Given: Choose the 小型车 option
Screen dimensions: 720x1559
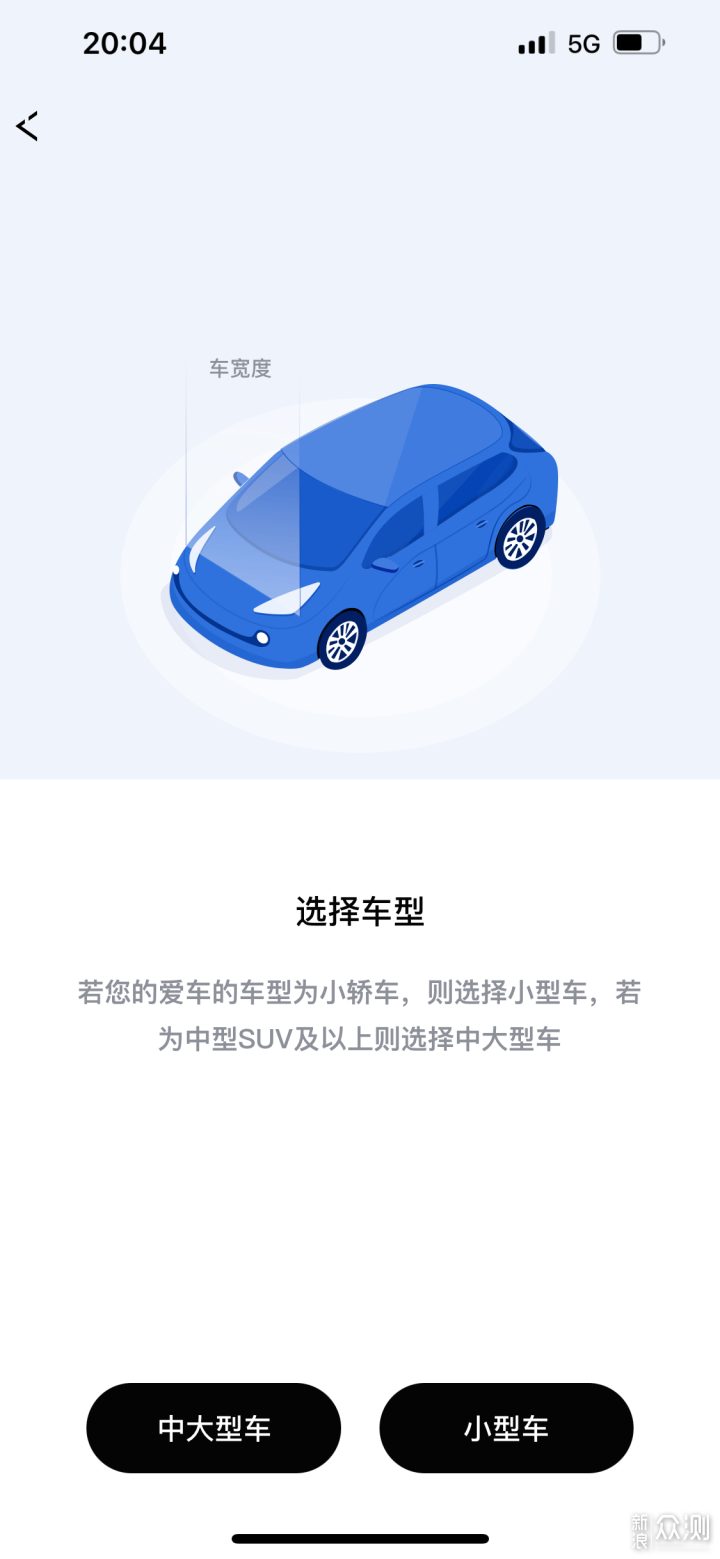Looking at the screenshot, I should [506, 1428].
